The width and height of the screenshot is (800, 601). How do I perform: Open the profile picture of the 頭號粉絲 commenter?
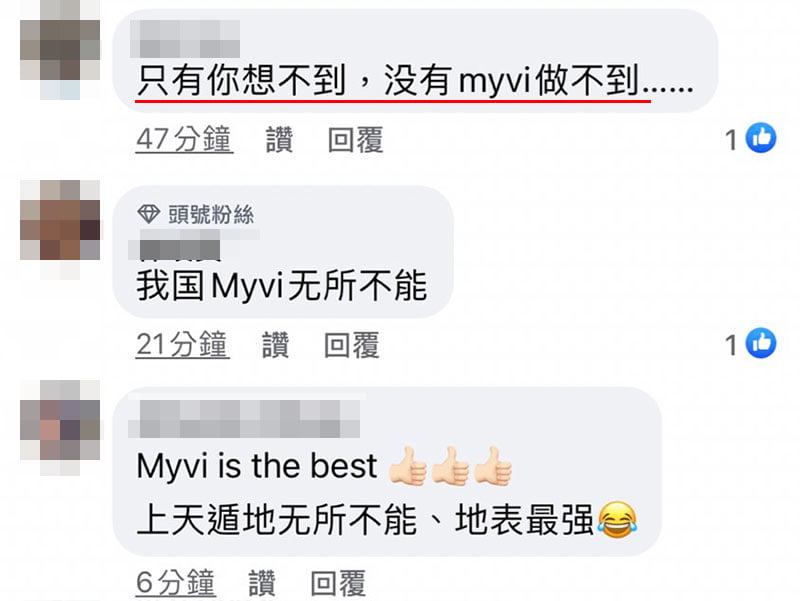tap(61, 228)
